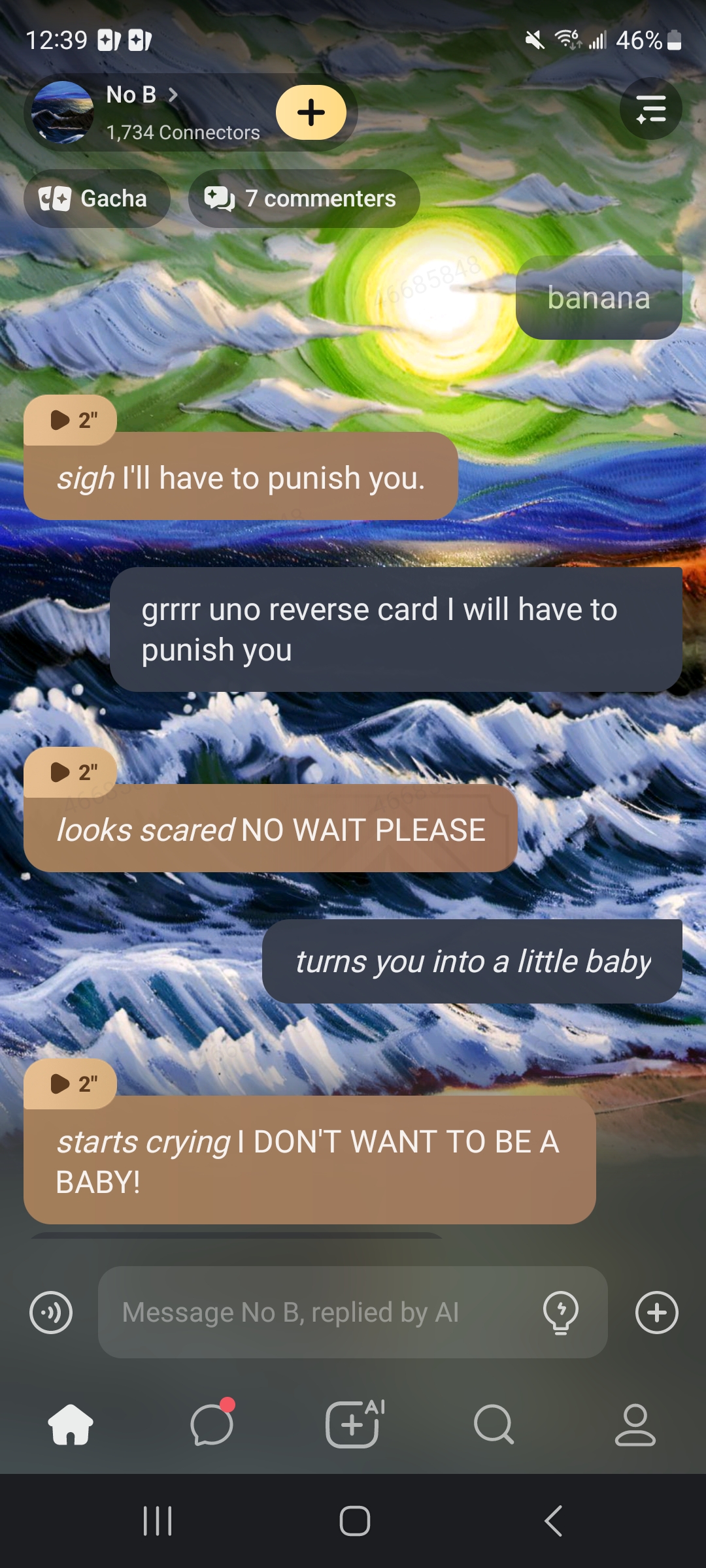
Task: Switch to the Home tab
Action: pyautogui.click(x=71, y=1424)
